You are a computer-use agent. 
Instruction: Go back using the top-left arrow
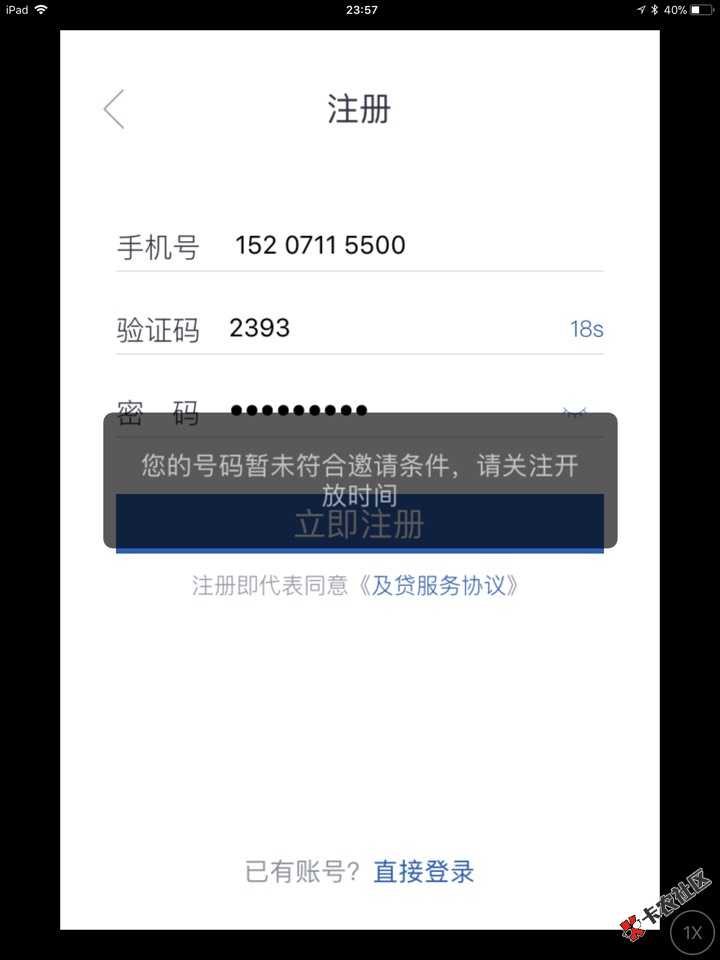[114, 109]
